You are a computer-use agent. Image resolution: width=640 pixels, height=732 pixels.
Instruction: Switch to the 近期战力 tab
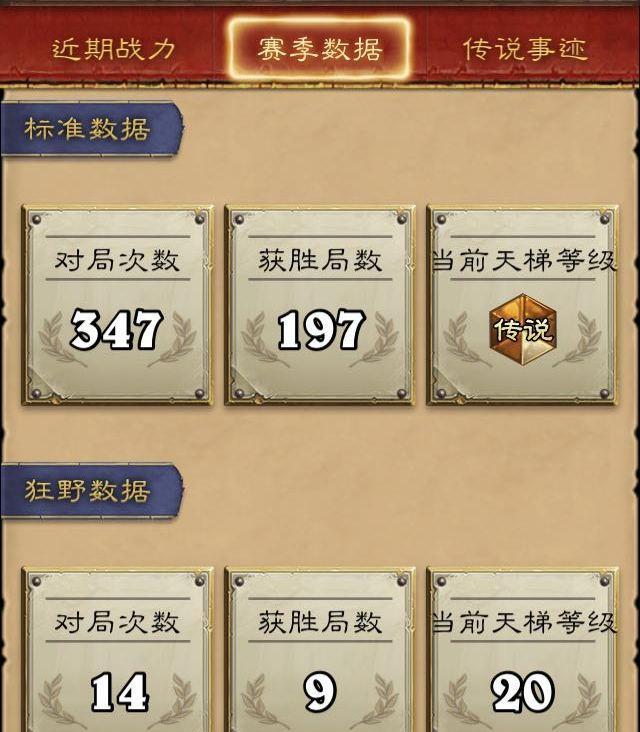[113, 48]
